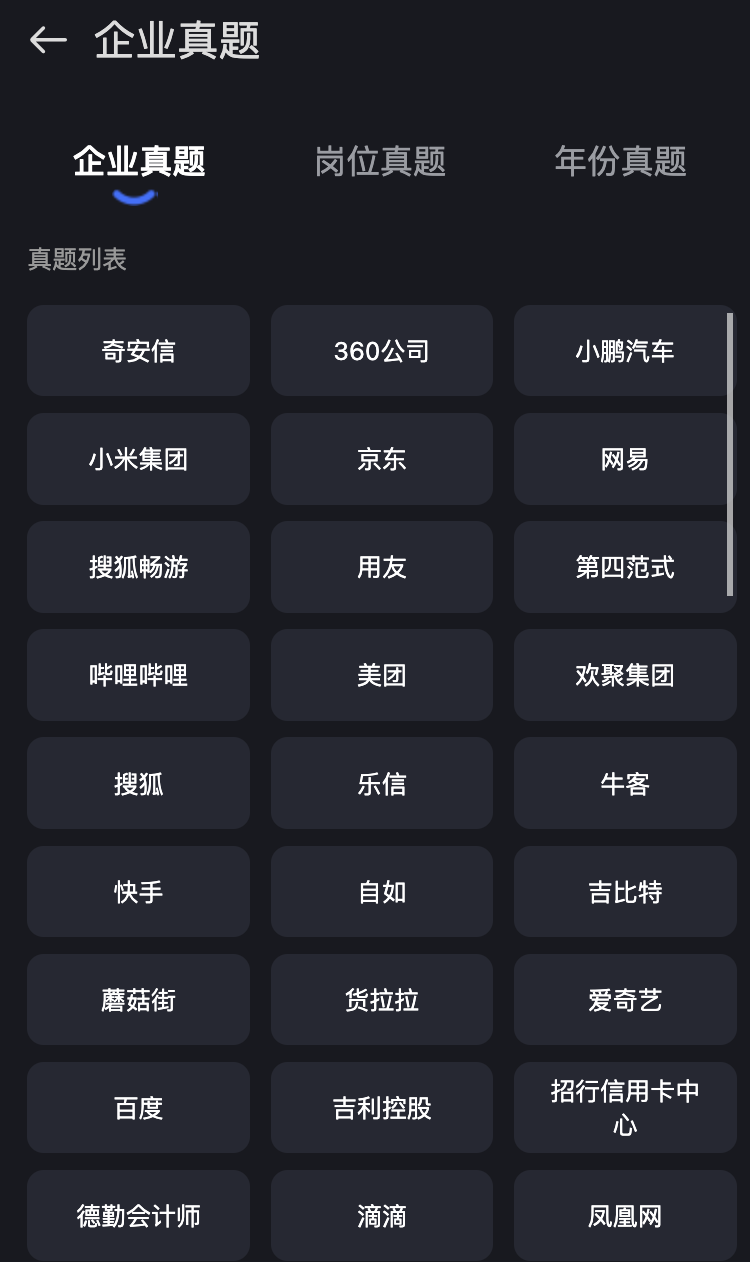The image size is (750, 1262).
Task: Tap the 美团 chip
Action: (381, 675)
